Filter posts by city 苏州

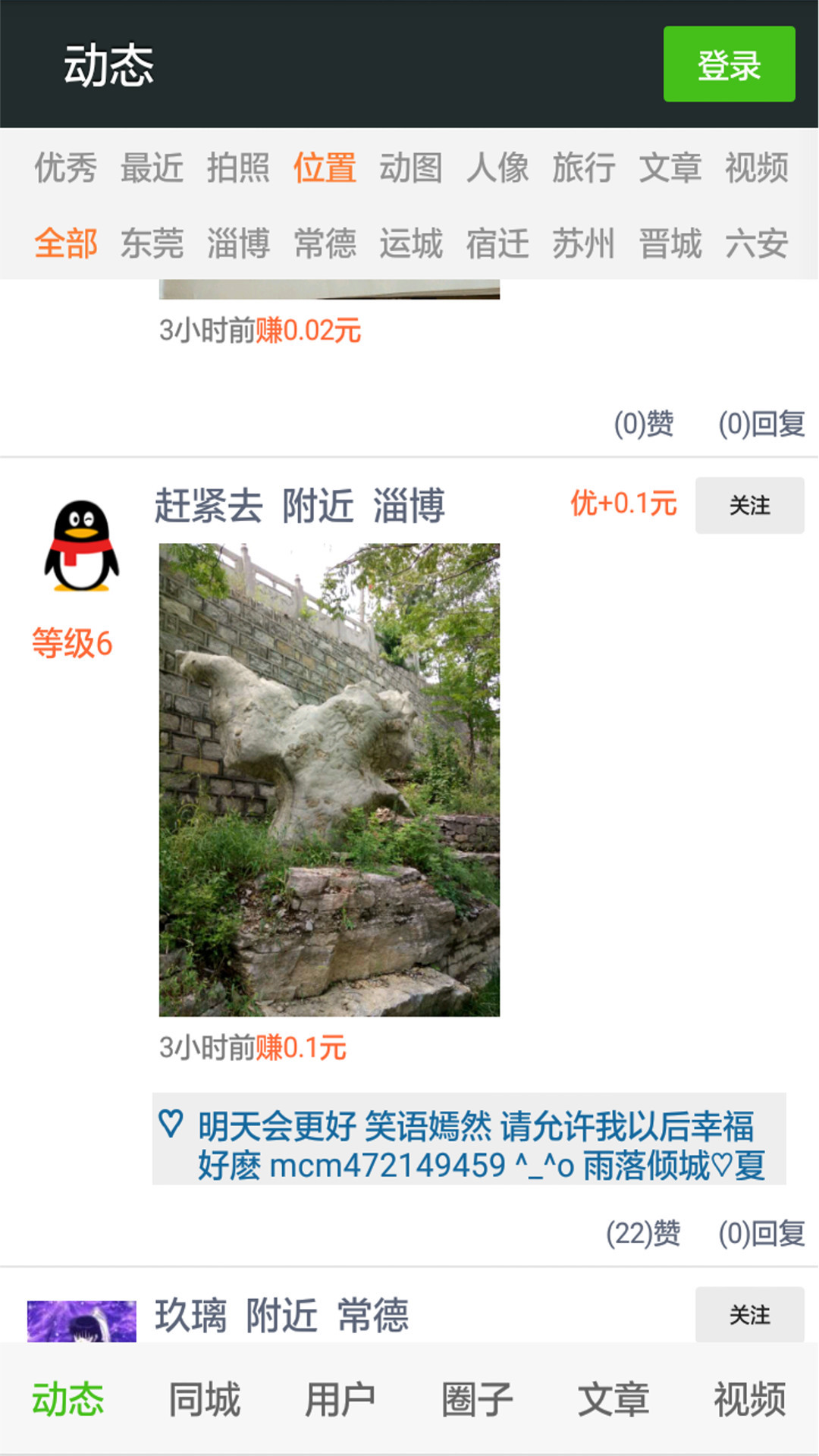(583, 243)
